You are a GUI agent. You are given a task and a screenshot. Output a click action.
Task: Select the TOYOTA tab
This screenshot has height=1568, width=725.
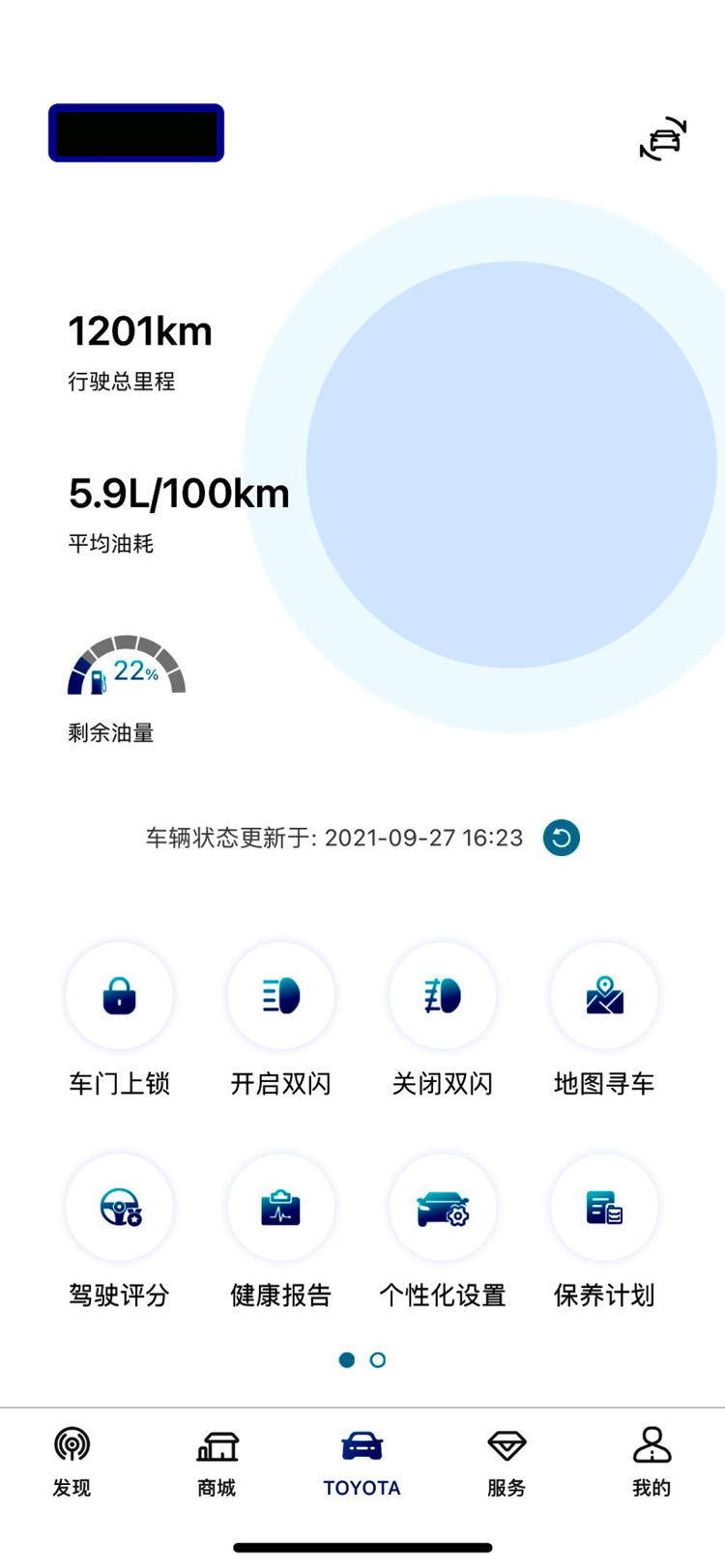(362, 1462)
